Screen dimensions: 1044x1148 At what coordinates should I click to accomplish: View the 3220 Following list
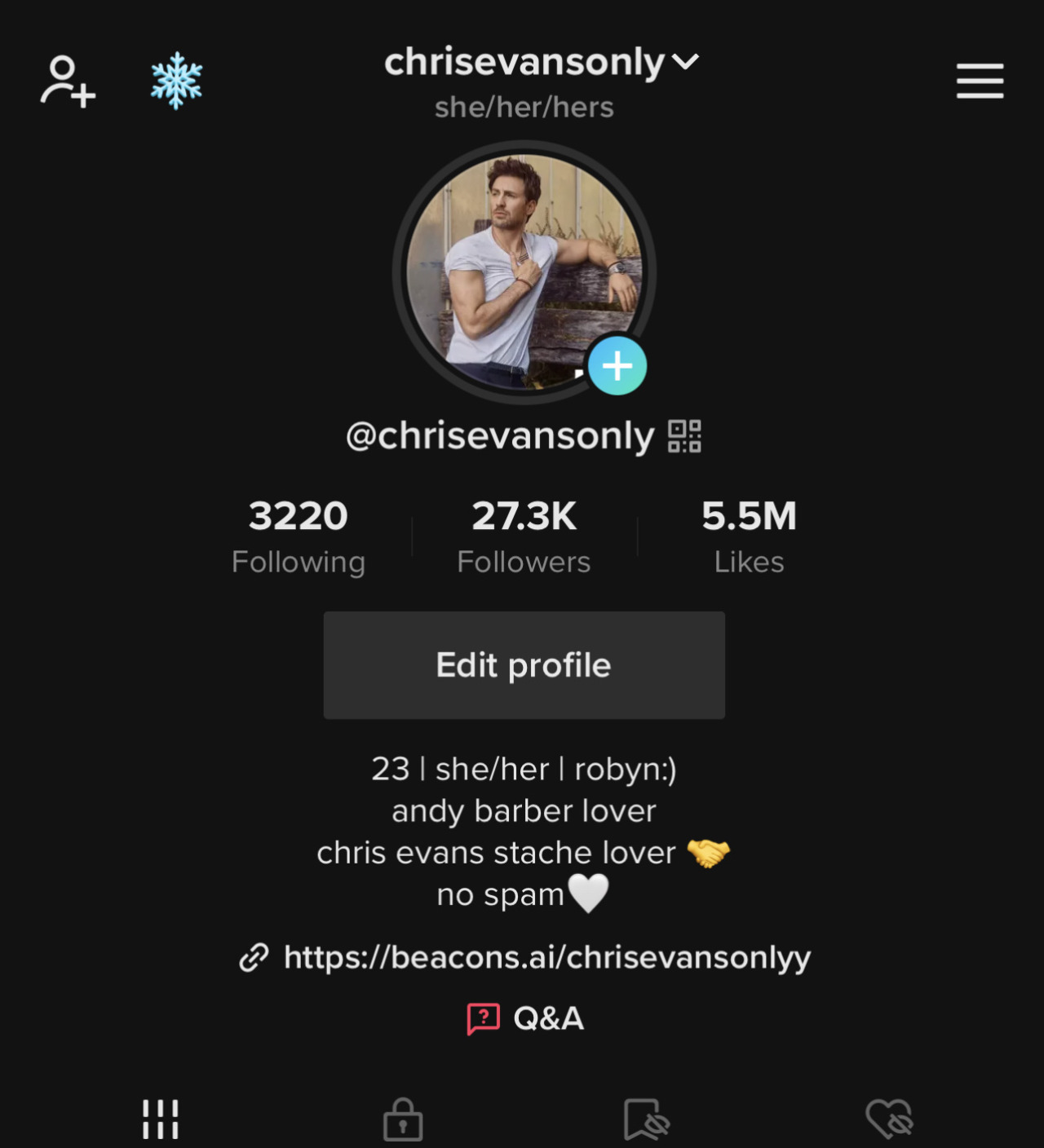[299, 536]
